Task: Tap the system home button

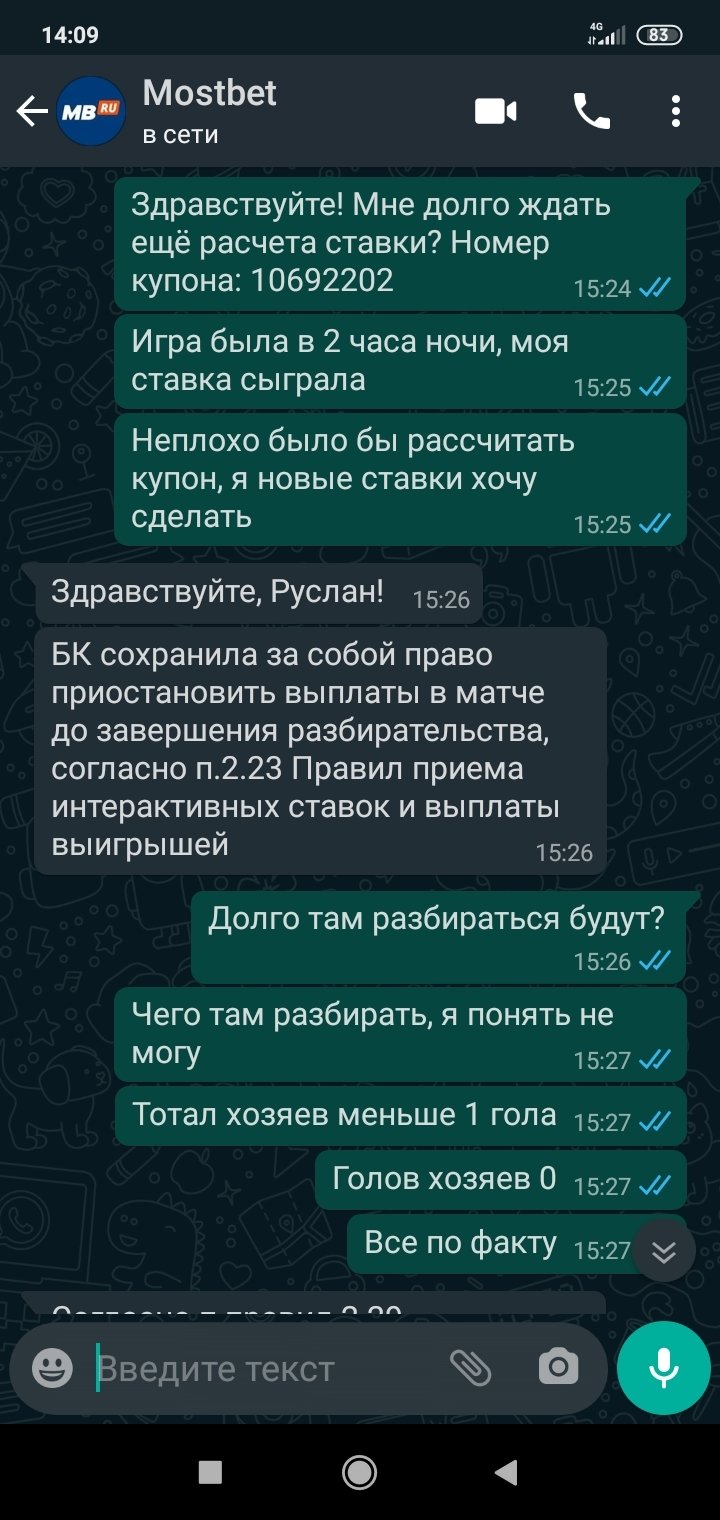Action: (359, 1471)
